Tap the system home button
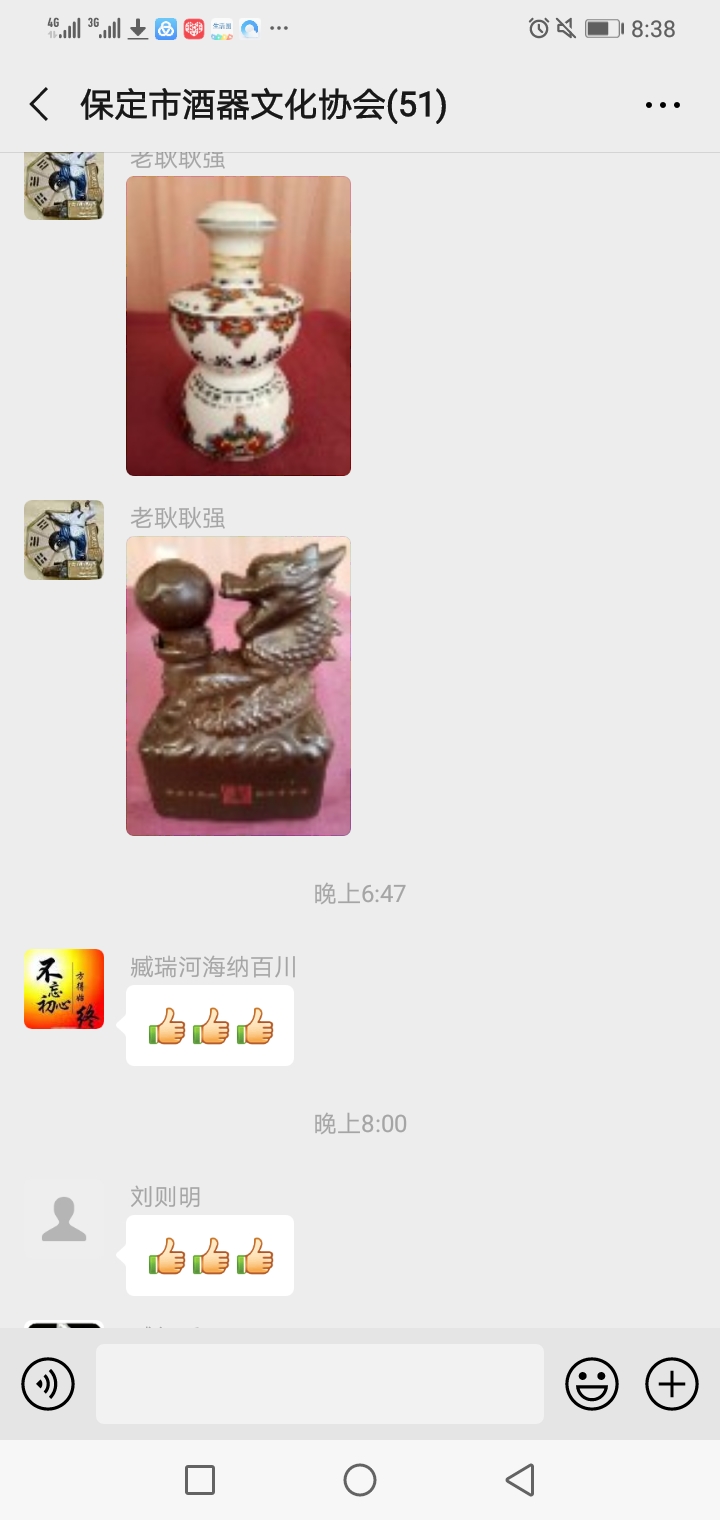Screen dimensions: 720x1520 pyautogui.click(x=360, y=1480)
